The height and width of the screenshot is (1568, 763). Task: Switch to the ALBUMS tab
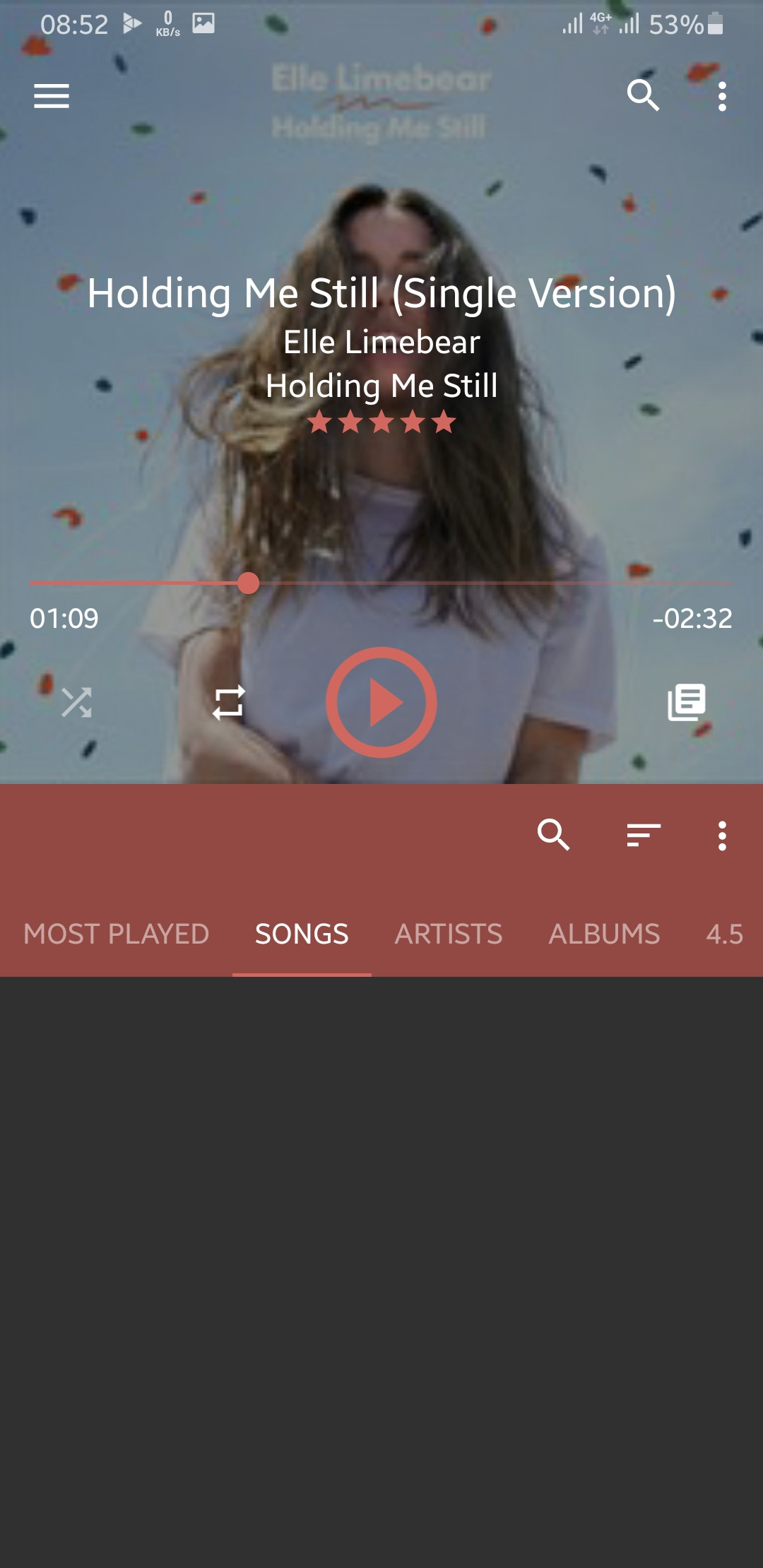click(x=604, y=934)
